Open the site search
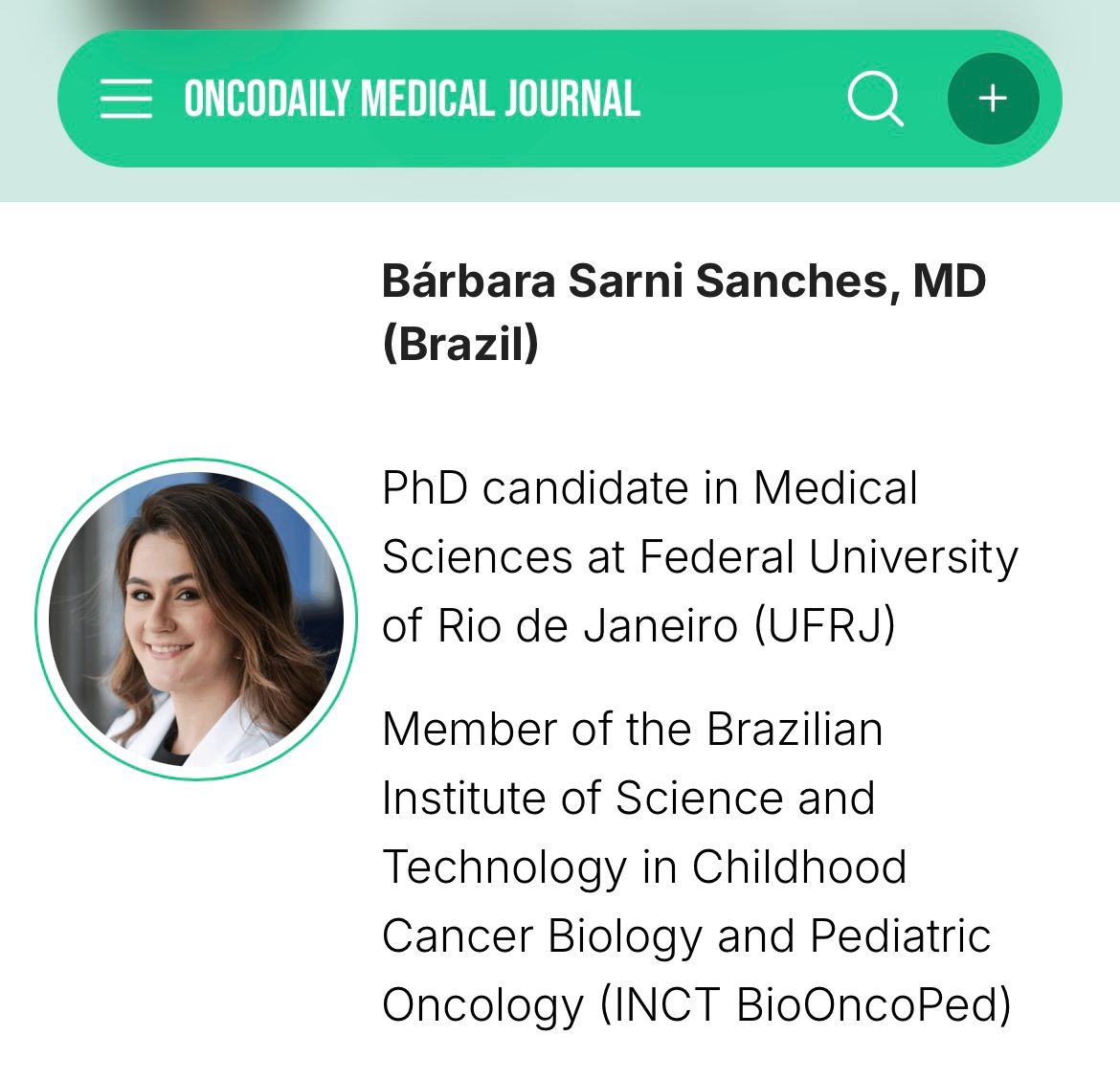This screenshot has width=1120, height=1081. point(875,99)
